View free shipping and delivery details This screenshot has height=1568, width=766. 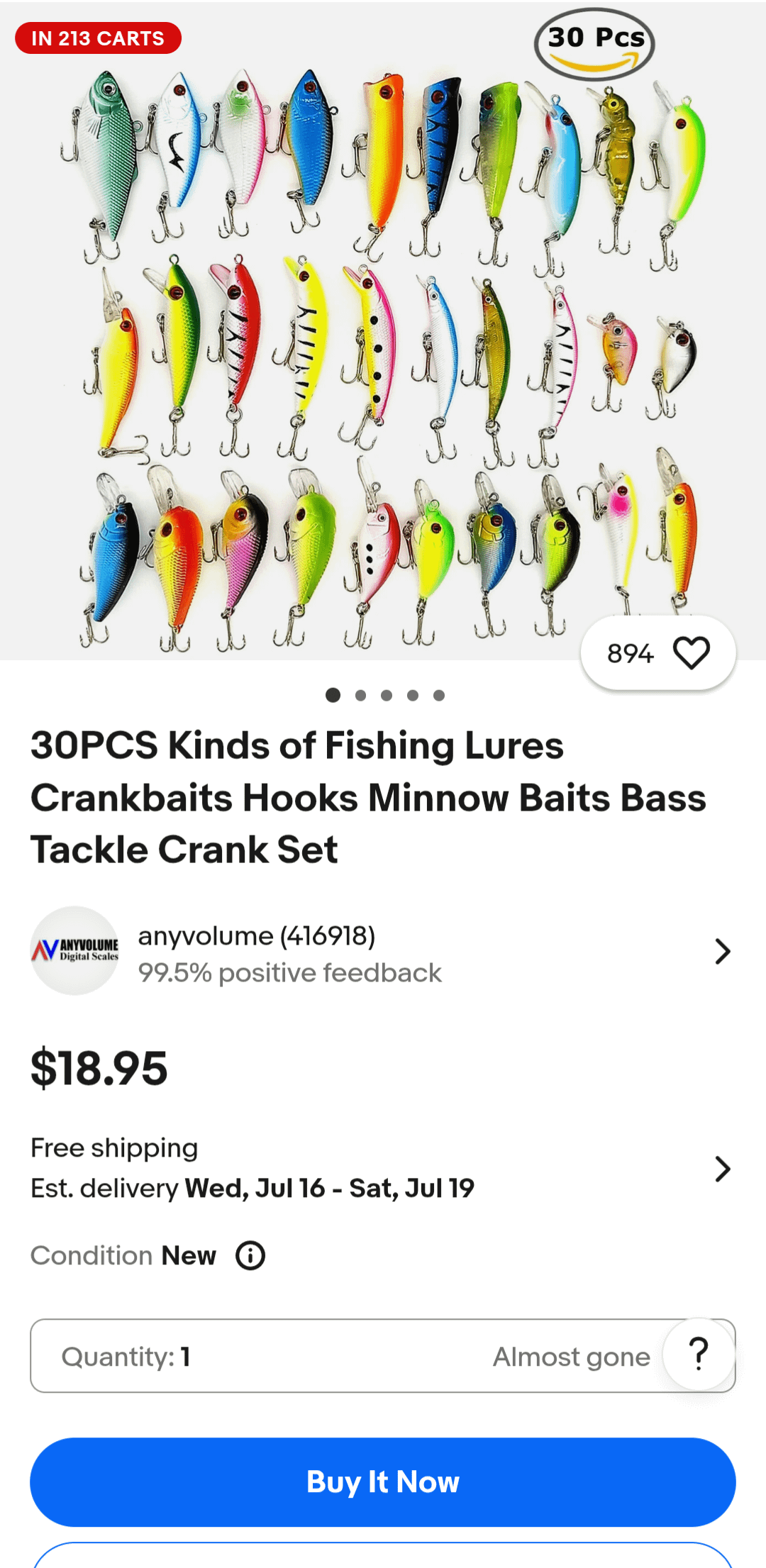[382, 1168]
